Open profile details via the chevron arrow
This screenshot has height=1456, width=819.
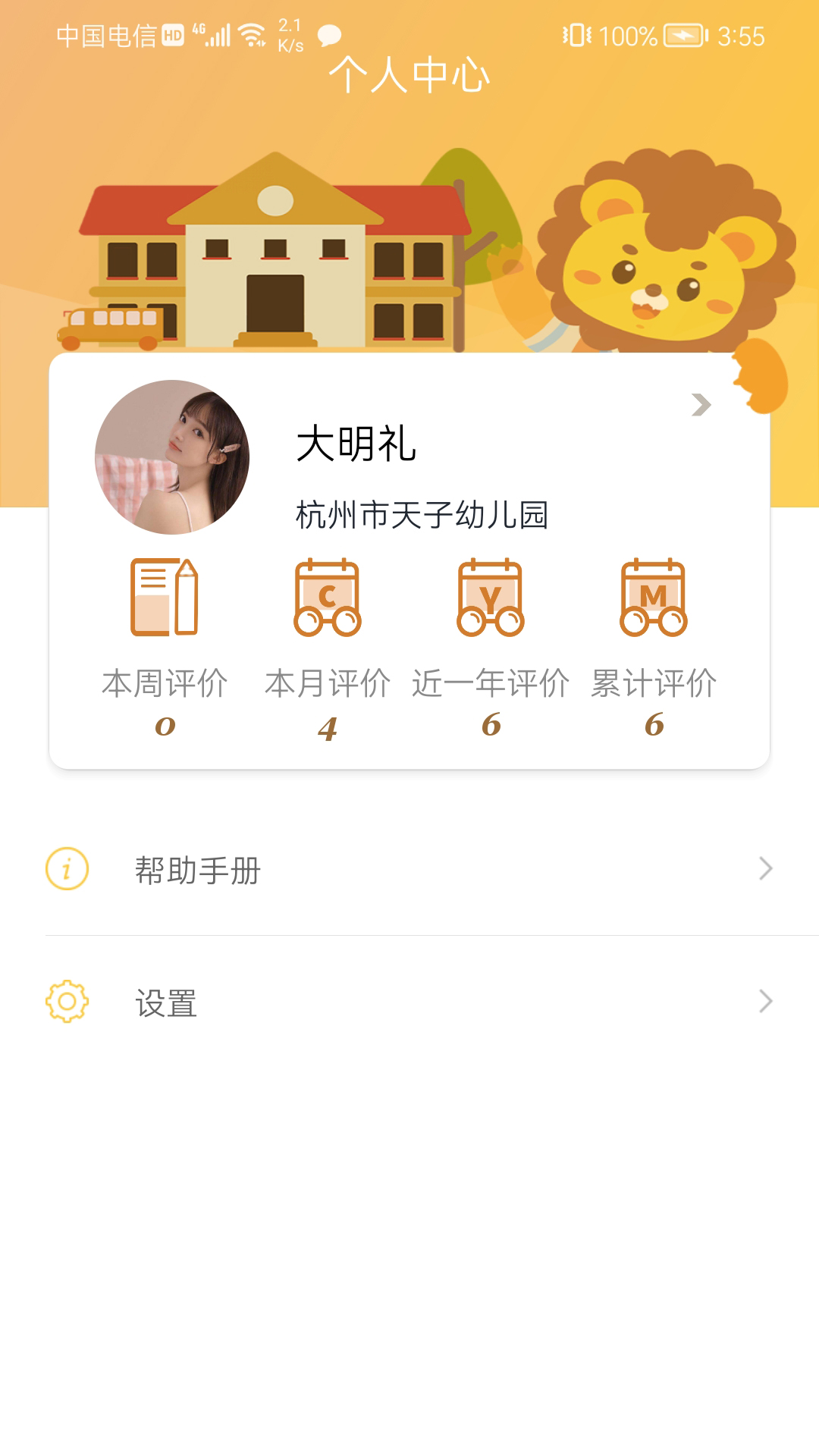[701, 405]
